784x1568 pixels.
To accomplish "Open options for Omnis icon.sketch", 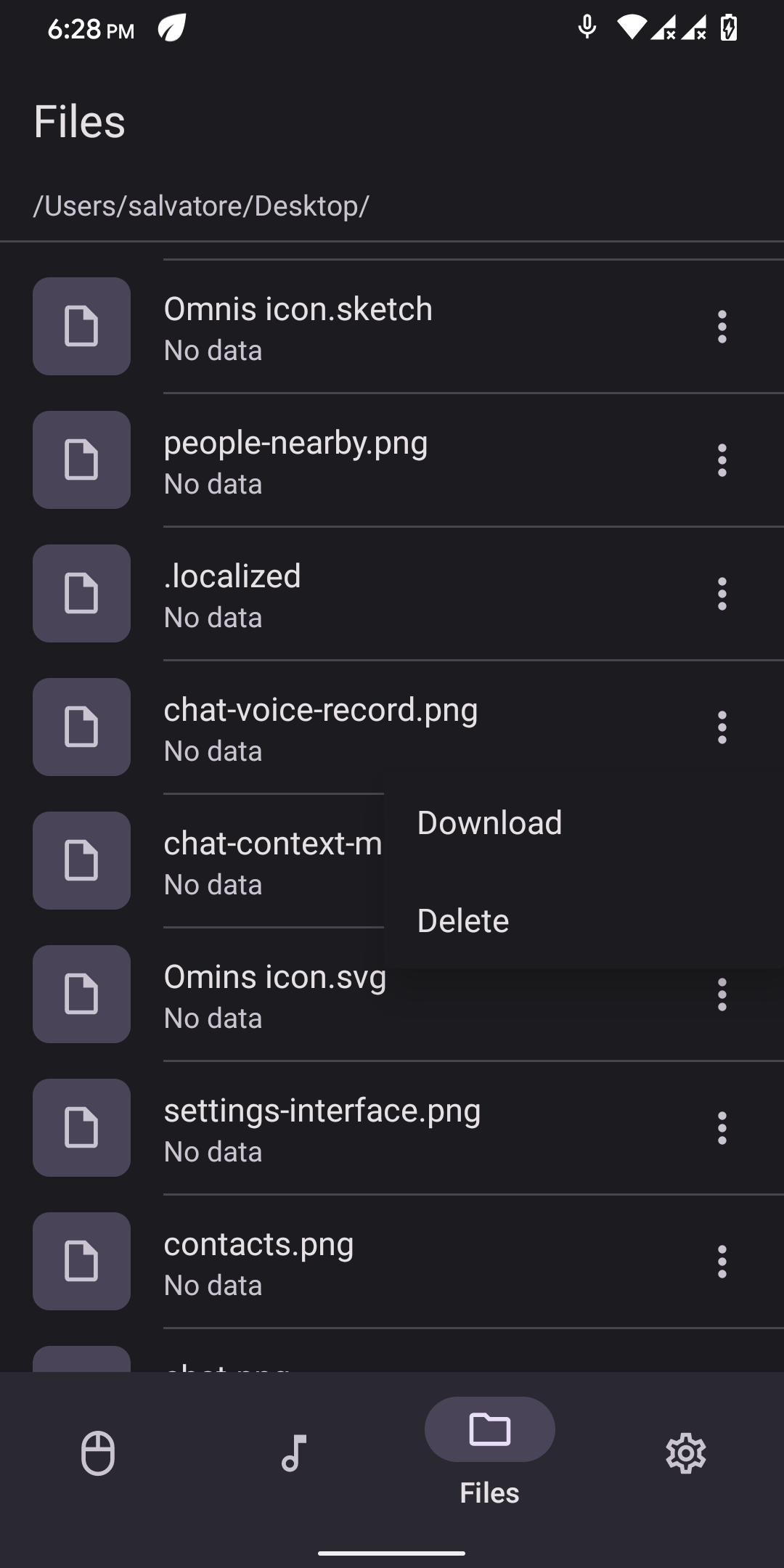I will pyautogui.click(x=722, y=327).
